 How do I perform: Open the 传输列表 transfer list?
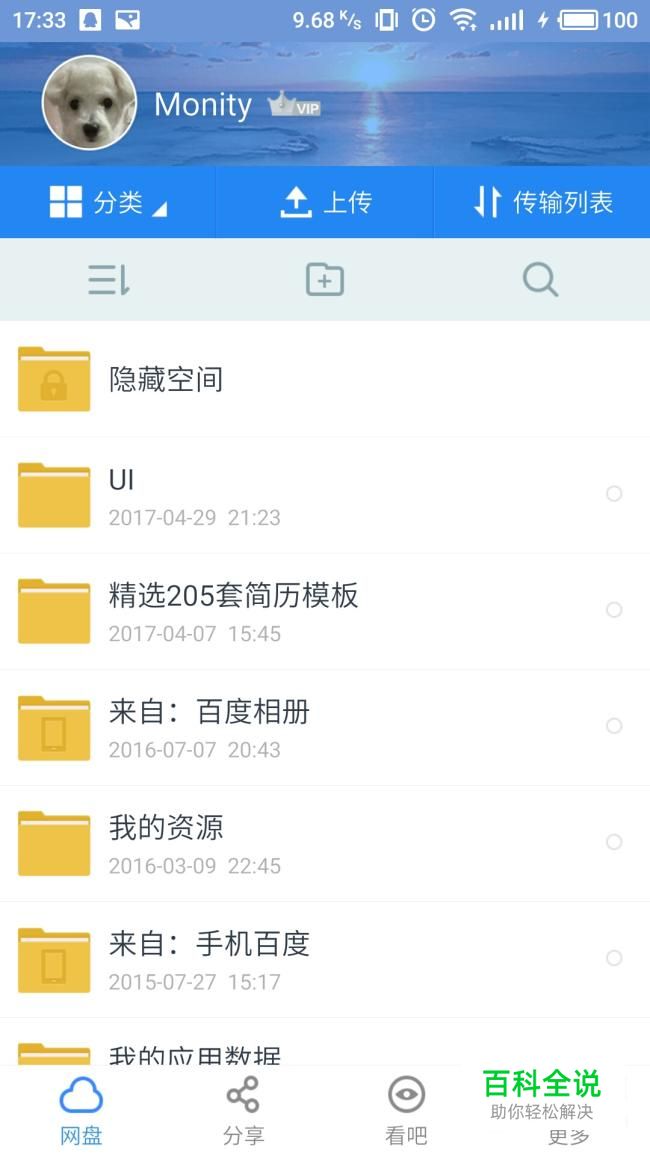[x=542, y=202]
